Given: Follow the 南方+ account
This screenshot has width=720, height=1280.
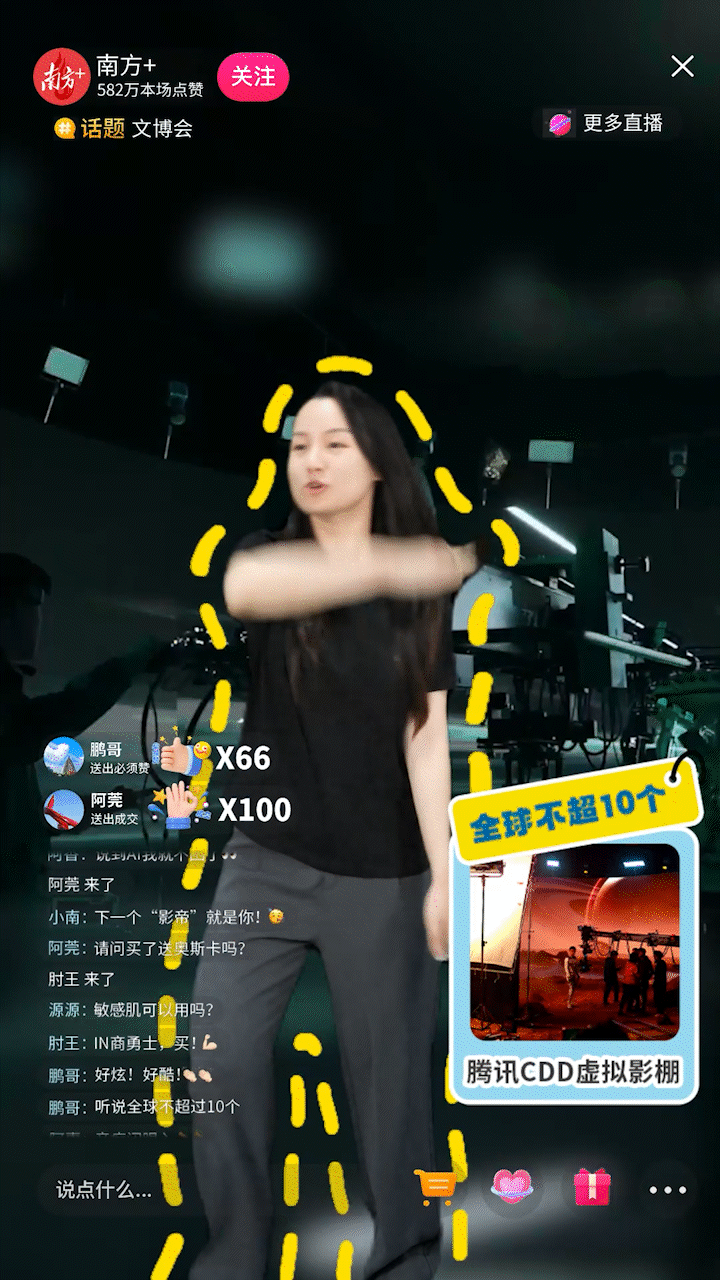Looking at the screenshot, I should pos(252,77).
